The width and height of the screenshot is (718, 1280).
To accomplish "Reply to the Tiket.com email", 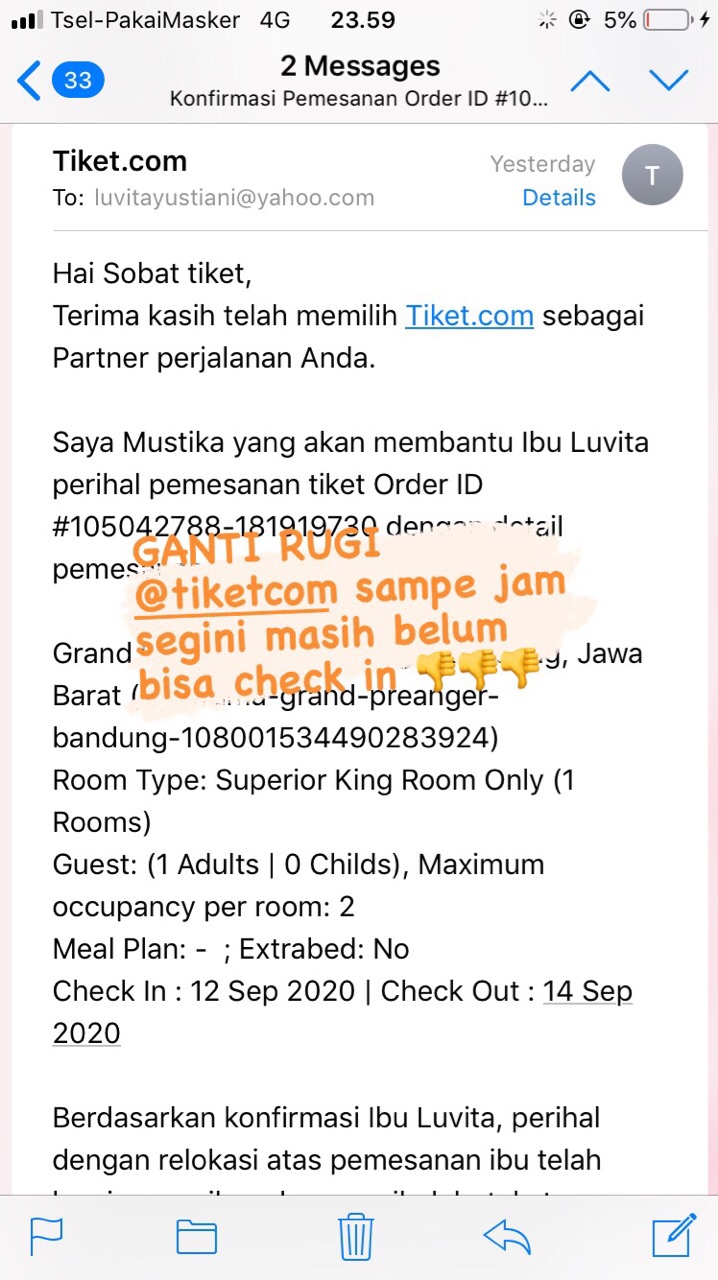I will [x=506, y=1236].
